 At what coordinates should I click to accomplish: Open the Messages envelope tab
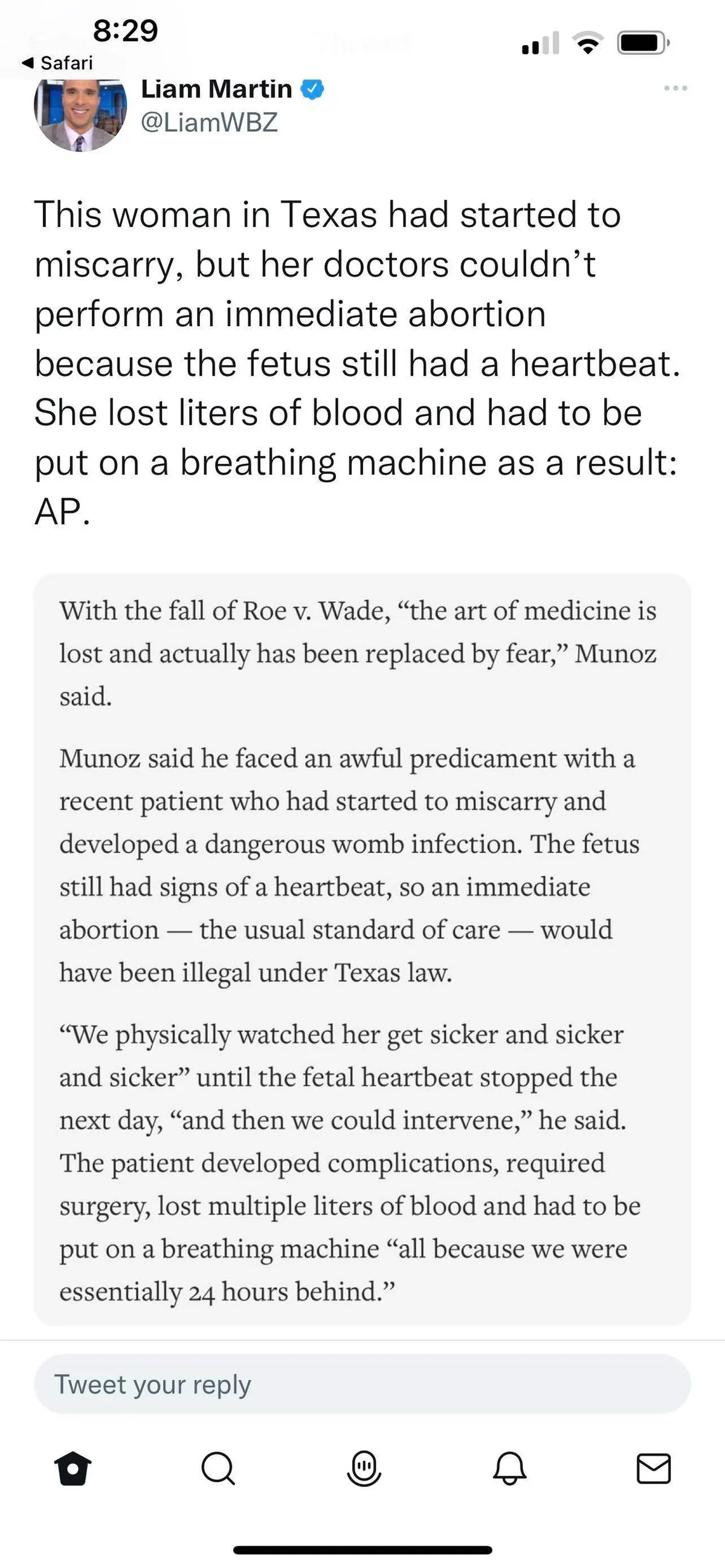pos(654,1468)
